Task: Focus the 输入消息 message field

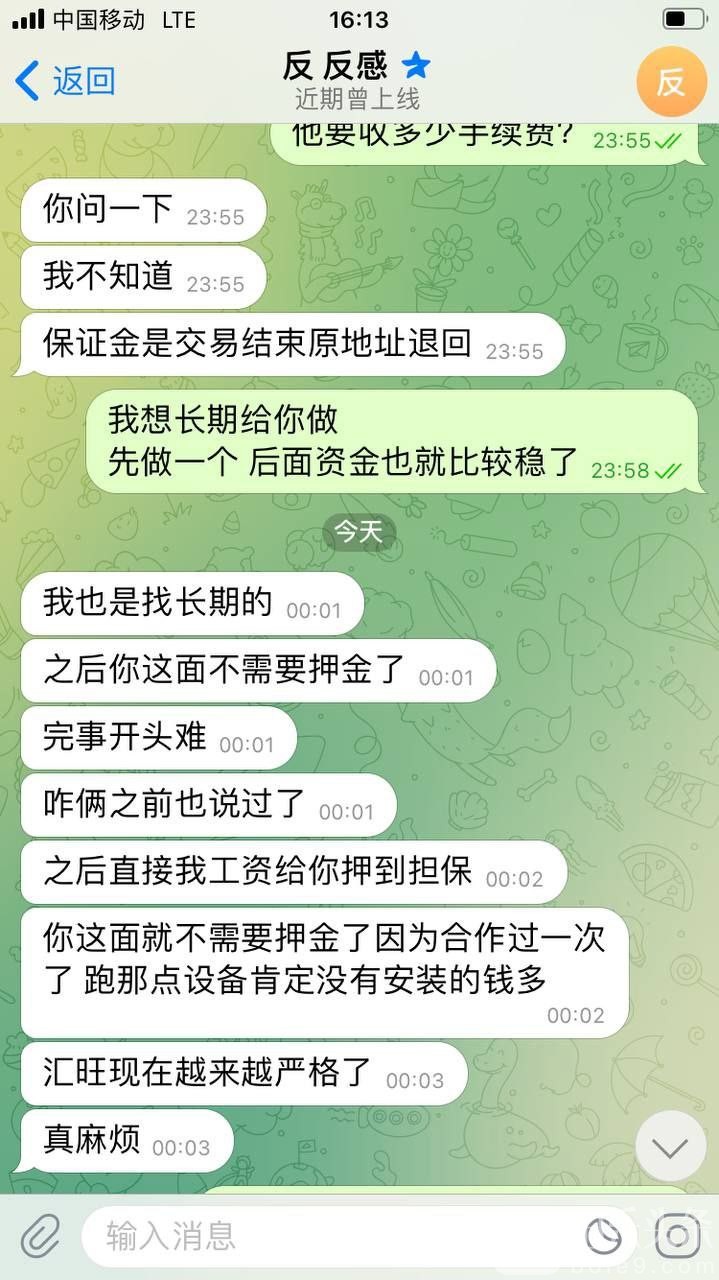Action: pyautogui.click(x=330, y=1237)
